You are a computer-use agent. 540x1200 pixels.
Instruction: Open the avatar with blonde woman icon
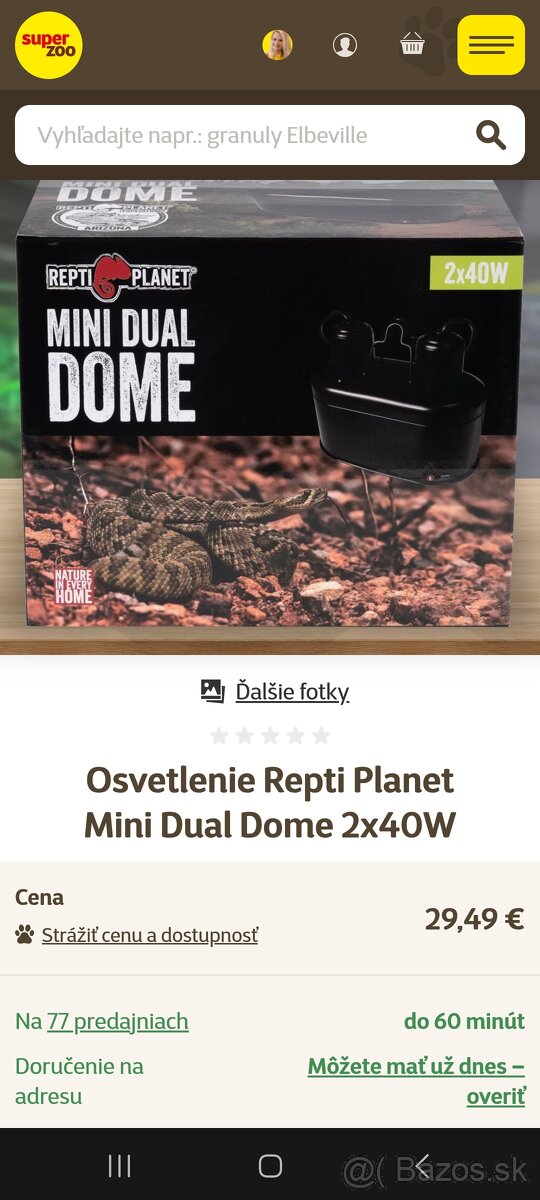click(277, 45)
